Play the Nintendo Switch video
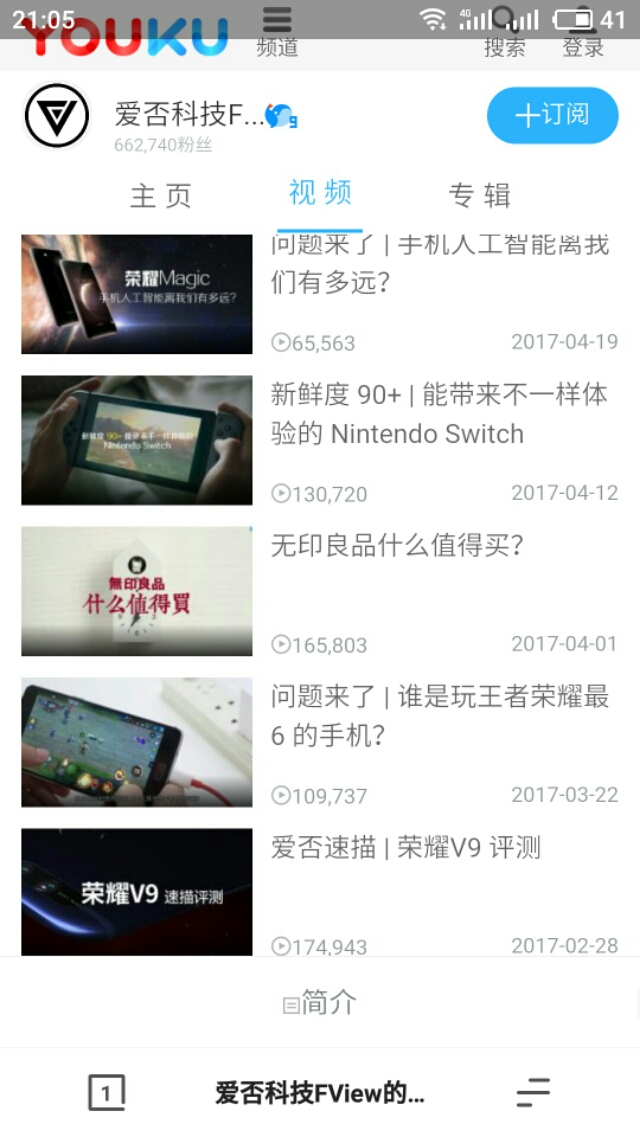The image size is (640, 1137). pos(137,440)
